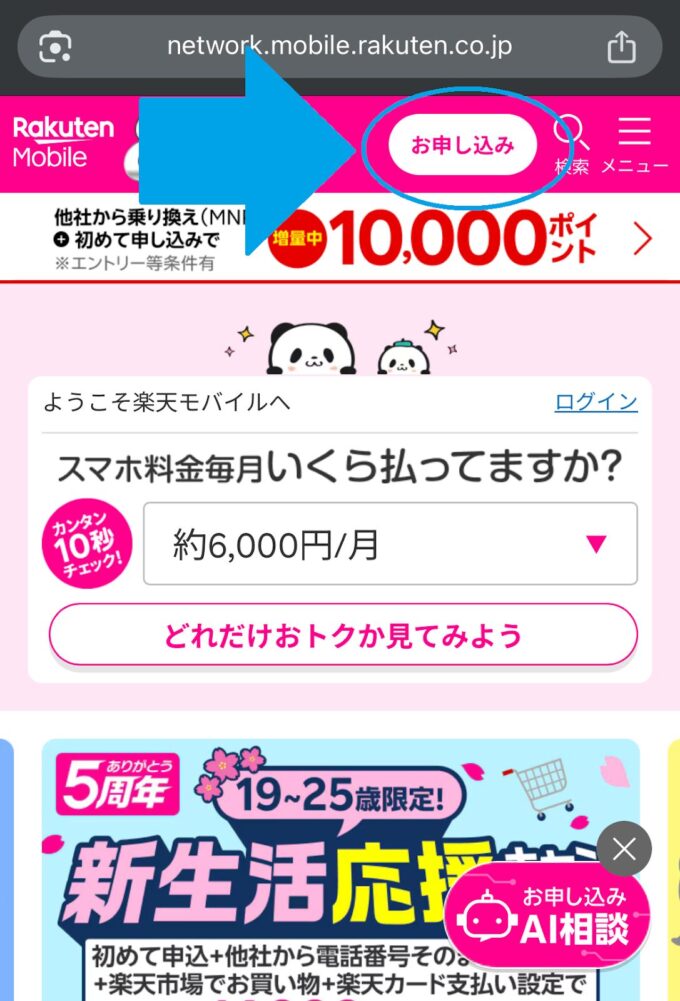Start お申し込み AI相談 chat
Image resolution: width=680 pixels, height=1001 pixels.
pyautogui.click(x=548, y=915)
